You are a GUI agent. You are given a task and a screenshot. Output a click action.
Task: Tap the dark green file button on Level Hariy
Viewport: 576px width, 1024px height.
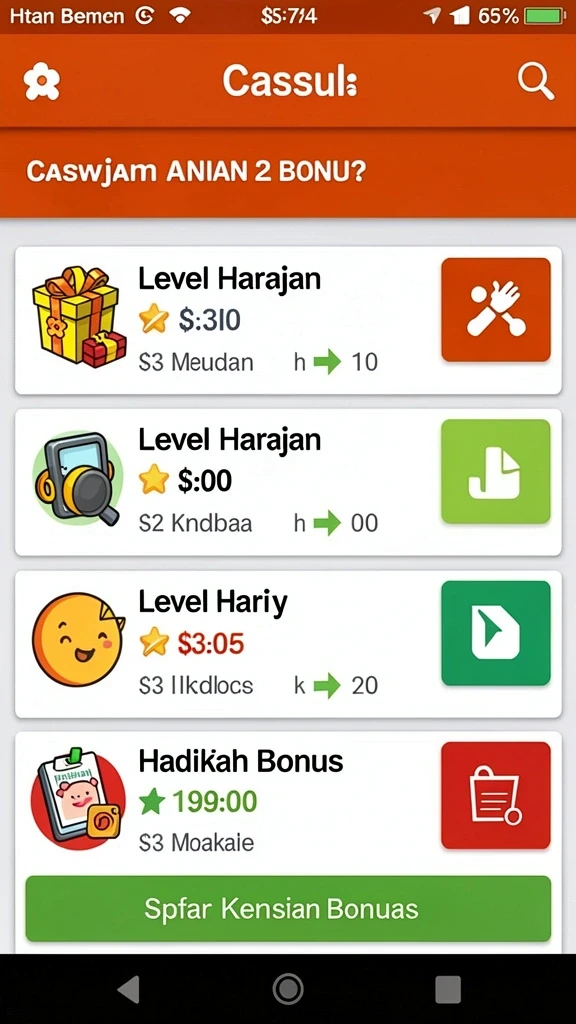pos(496,633)
